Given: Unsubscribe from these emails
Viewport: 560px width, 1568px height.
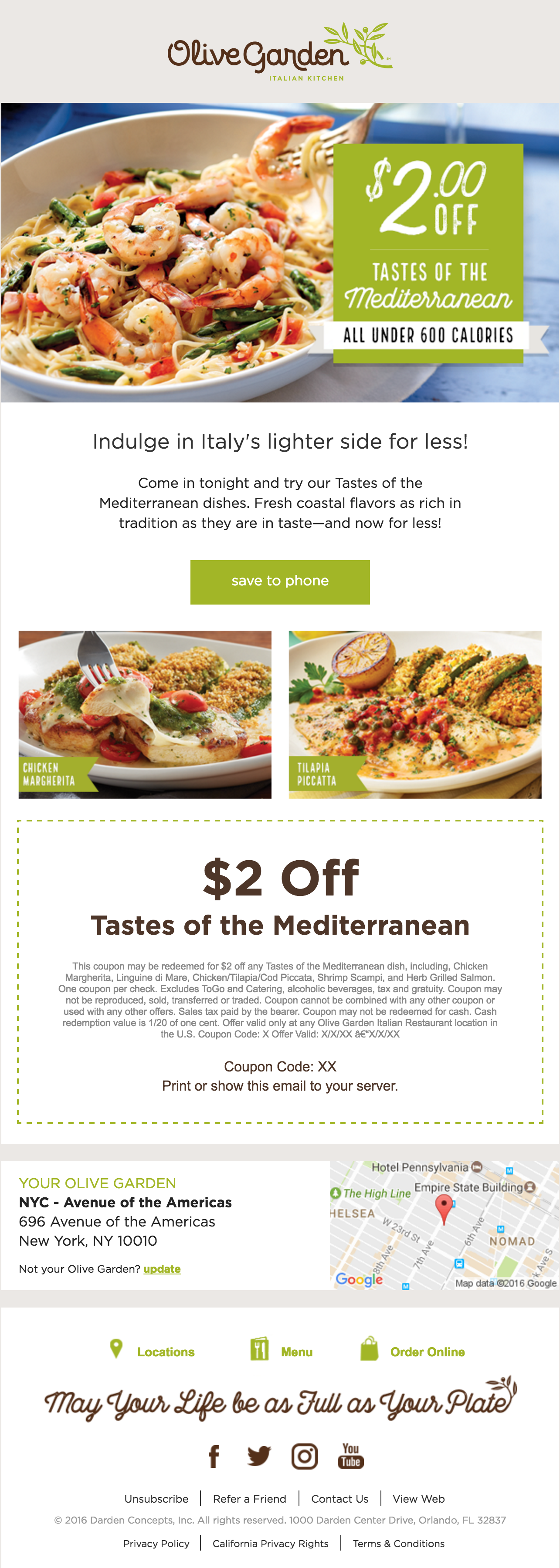Looking at the screenshot, I should (156, 1499).
